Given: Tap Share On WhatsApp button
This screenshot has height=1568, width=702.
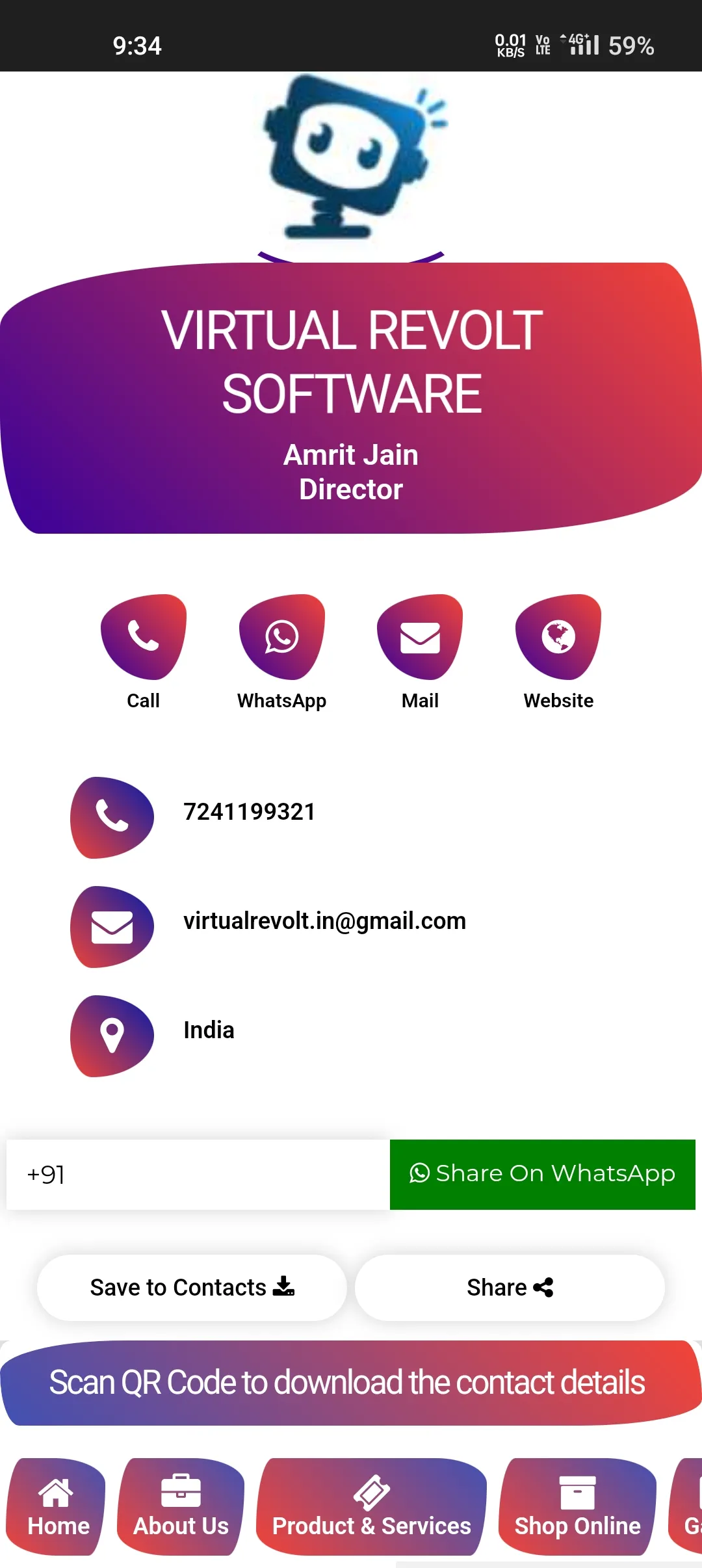Looking at the screenshot, I should (x=542, y=1175).
